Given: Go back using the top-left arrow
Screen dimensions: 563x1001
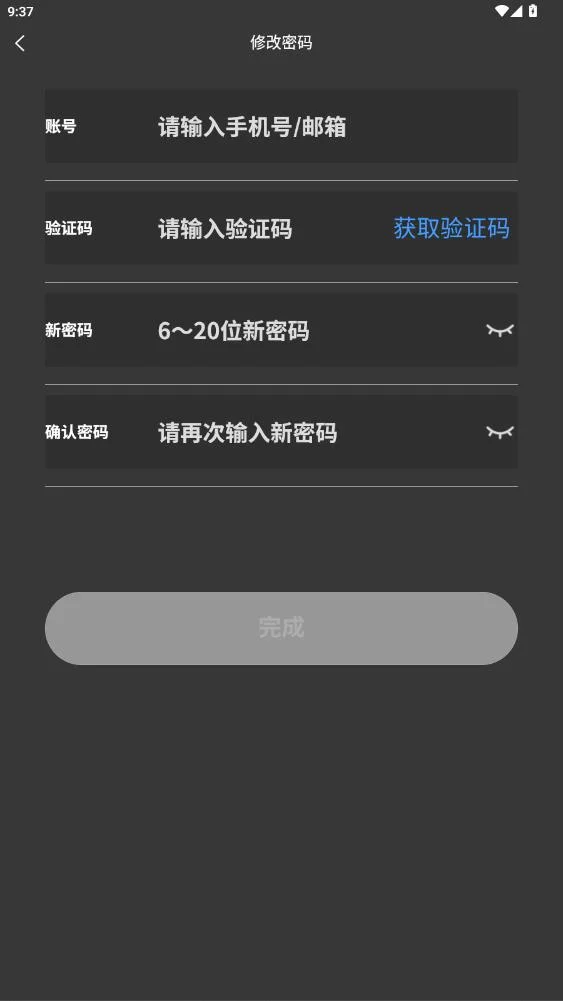Looking at the screenshot, I should [20, 43].
